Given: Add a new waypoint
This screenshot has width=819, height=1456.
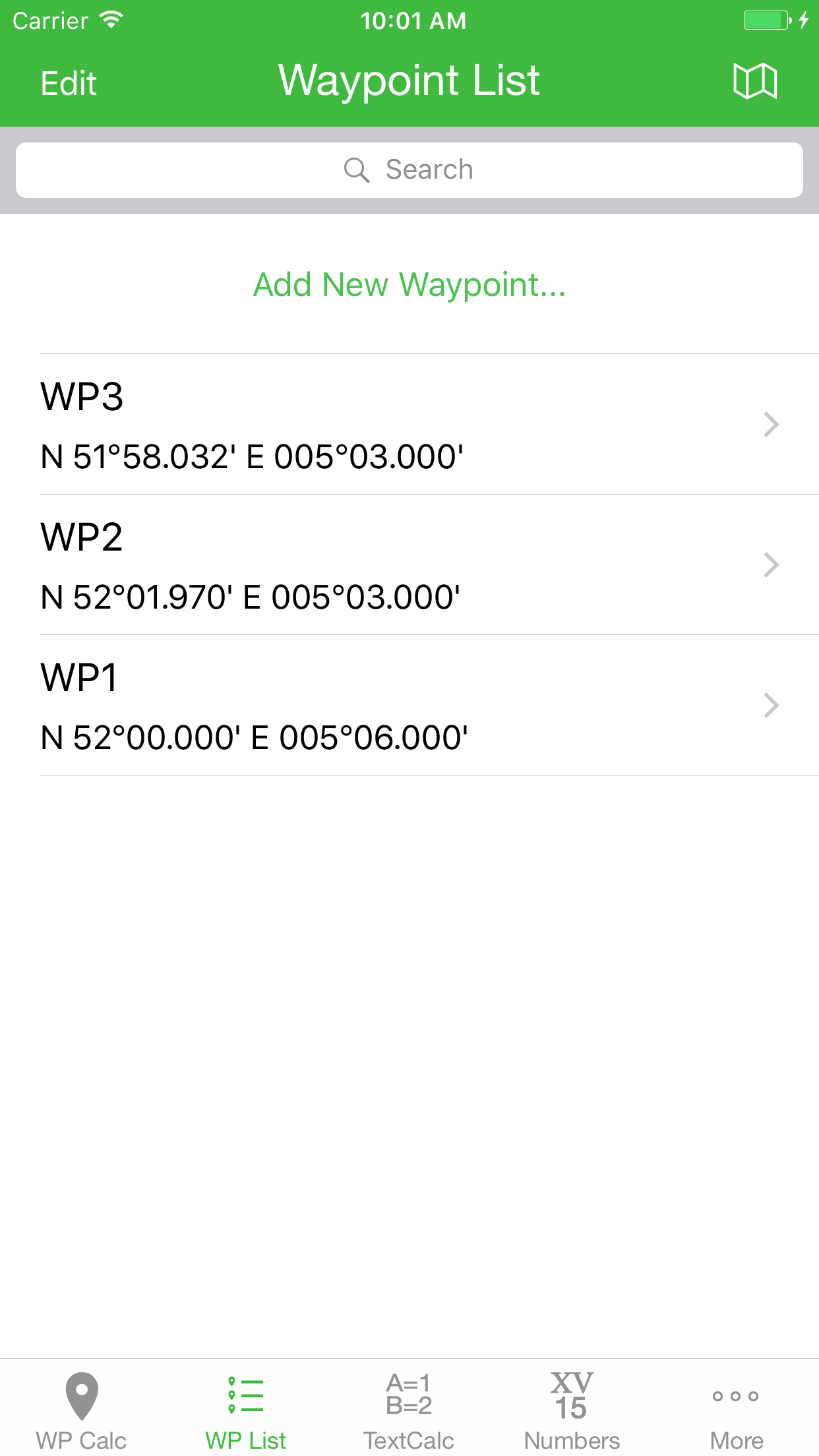Looking at the screenshot, I should pos(409,285).
